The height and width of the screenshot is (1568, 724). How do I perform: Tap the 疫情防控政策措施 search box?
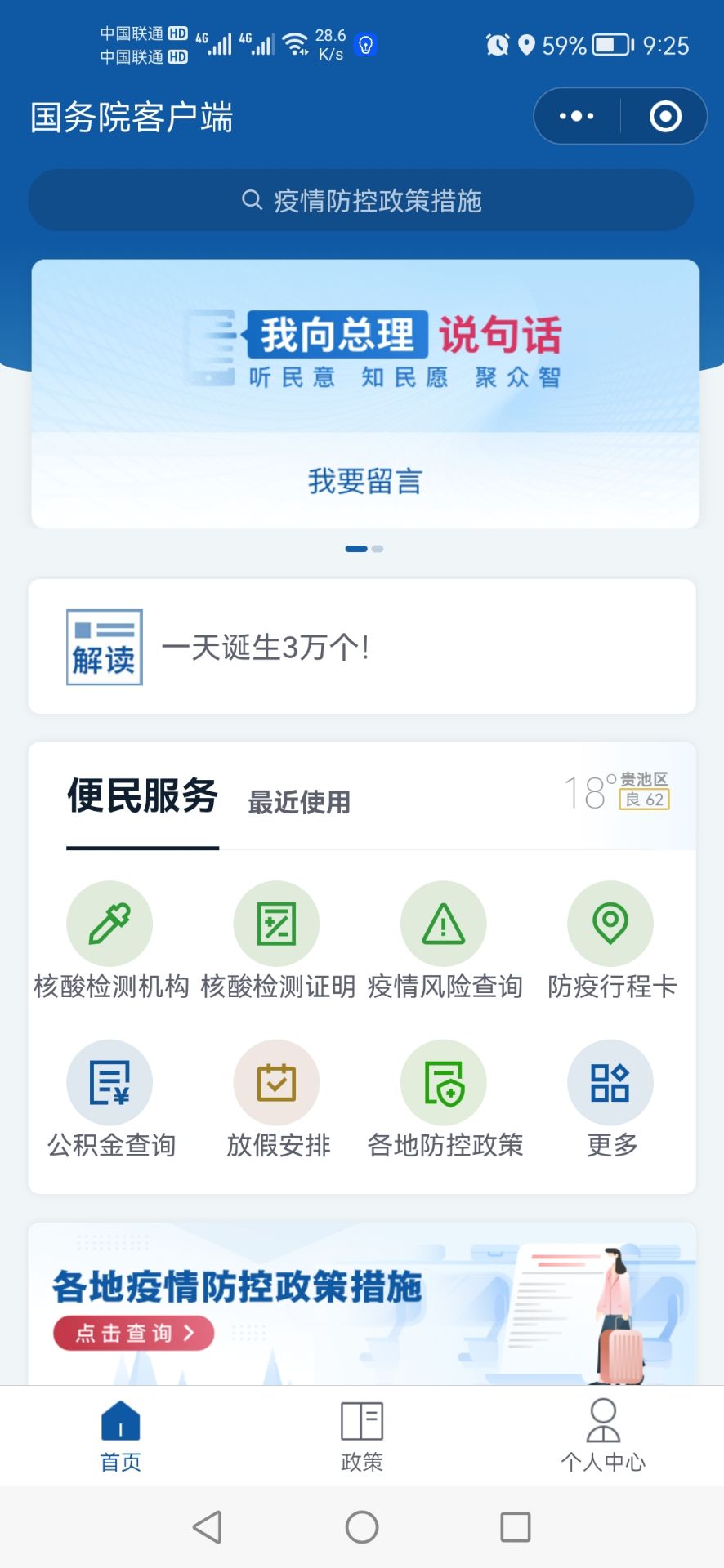361,200
